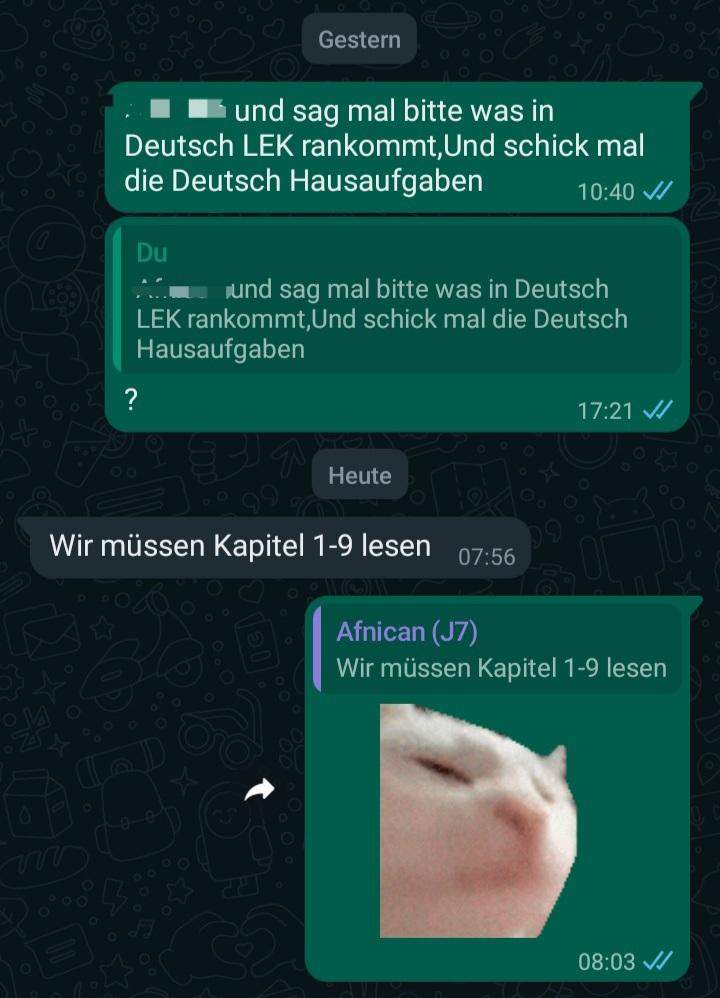
Task: Click the purple quote bar on the reply bubble
Action: 320,650
